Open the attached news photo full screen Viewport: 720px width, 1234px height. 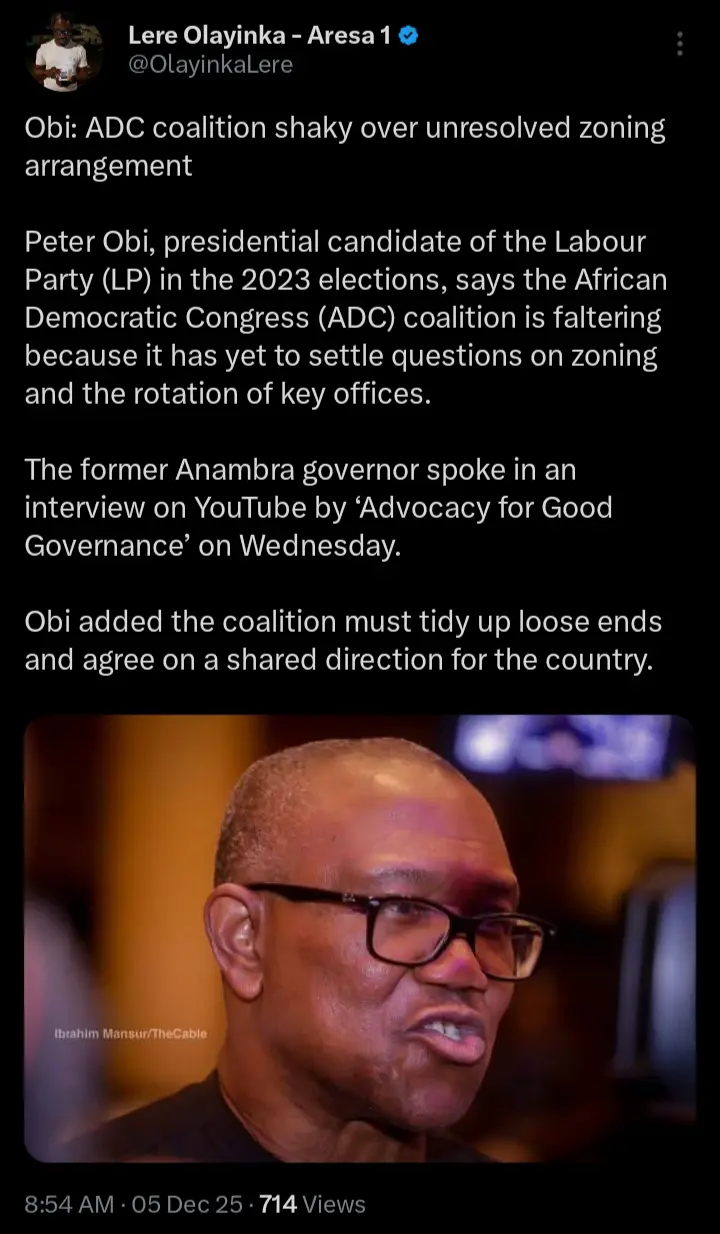[360, 938]
